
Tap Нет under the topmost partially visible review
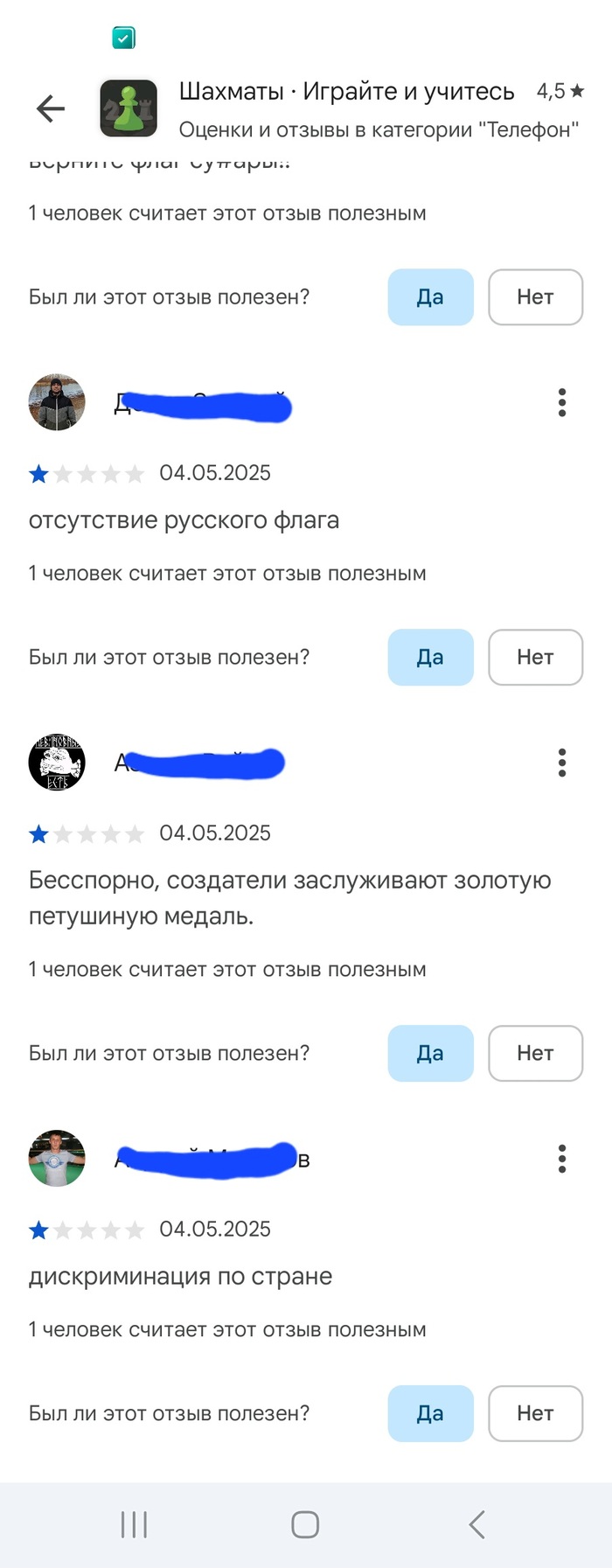(535, 297)
